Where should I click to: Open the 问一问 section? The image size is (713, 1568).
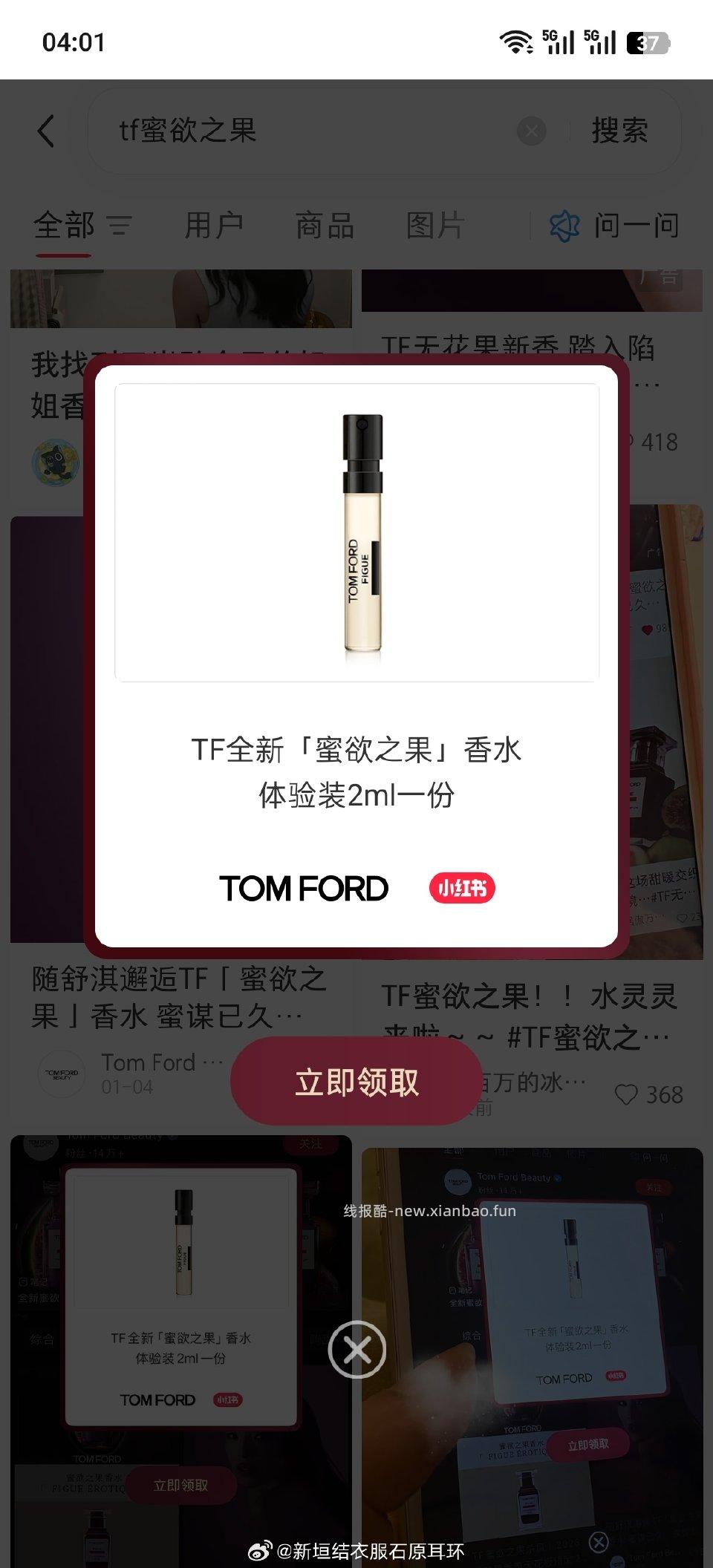[x=637, y=225]
